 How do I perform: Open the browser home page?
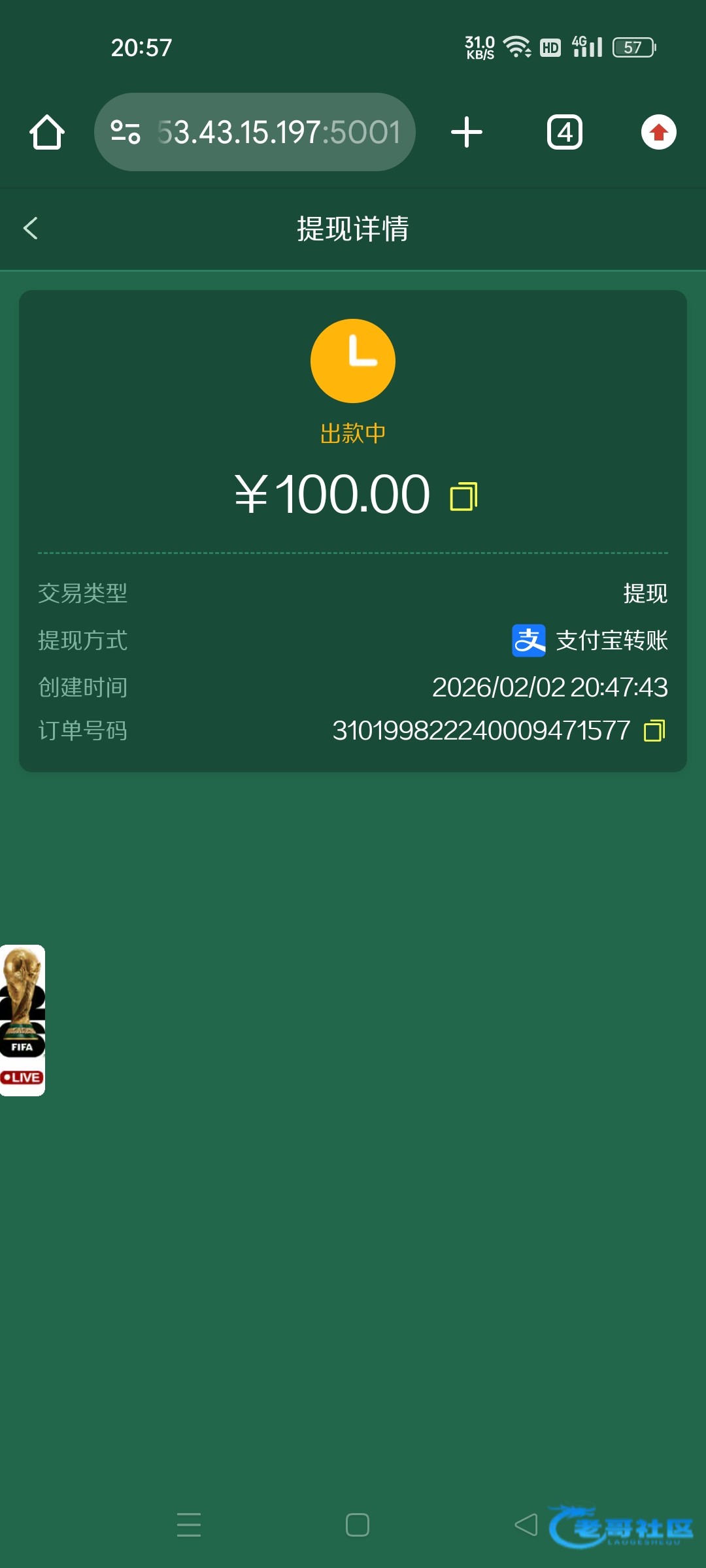(47, 133)
